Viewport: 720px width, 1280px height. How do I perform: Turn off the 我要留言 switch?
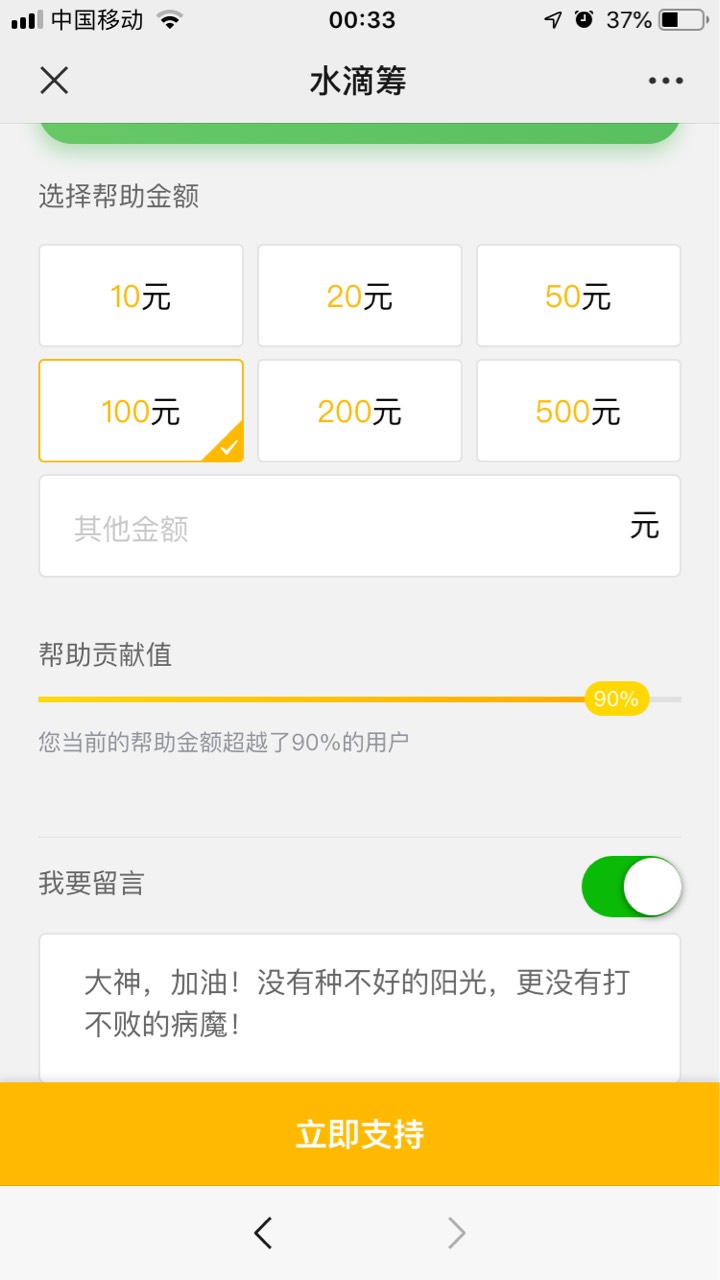(631, 886)
